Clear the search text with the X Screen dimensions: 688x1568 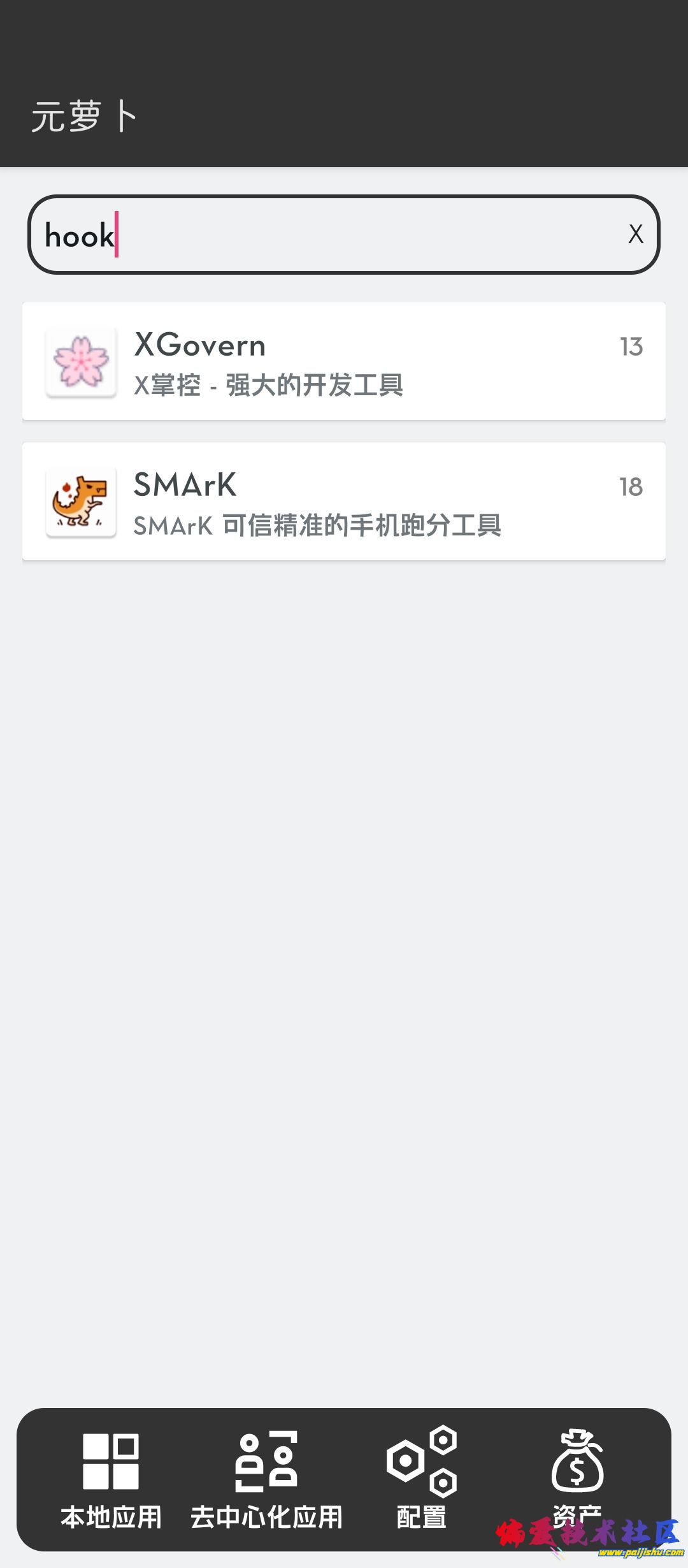635,234
